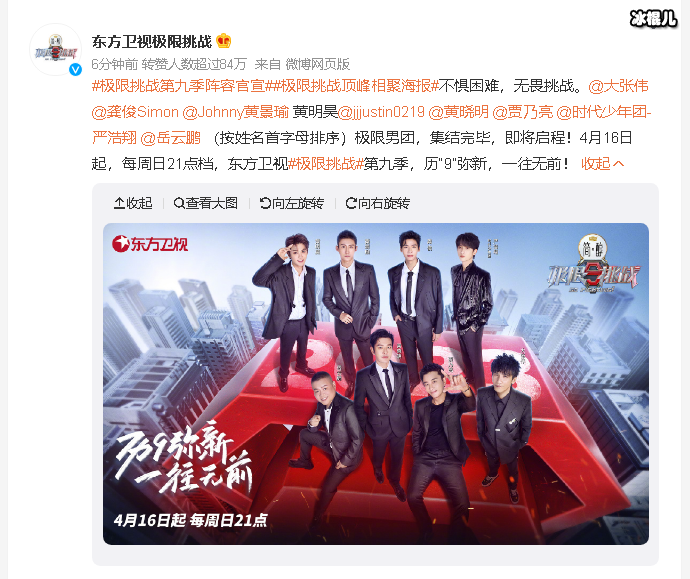Open the 微博网页版 source link
Viewport: 690px width, 579px height.
tap(321, 63)
